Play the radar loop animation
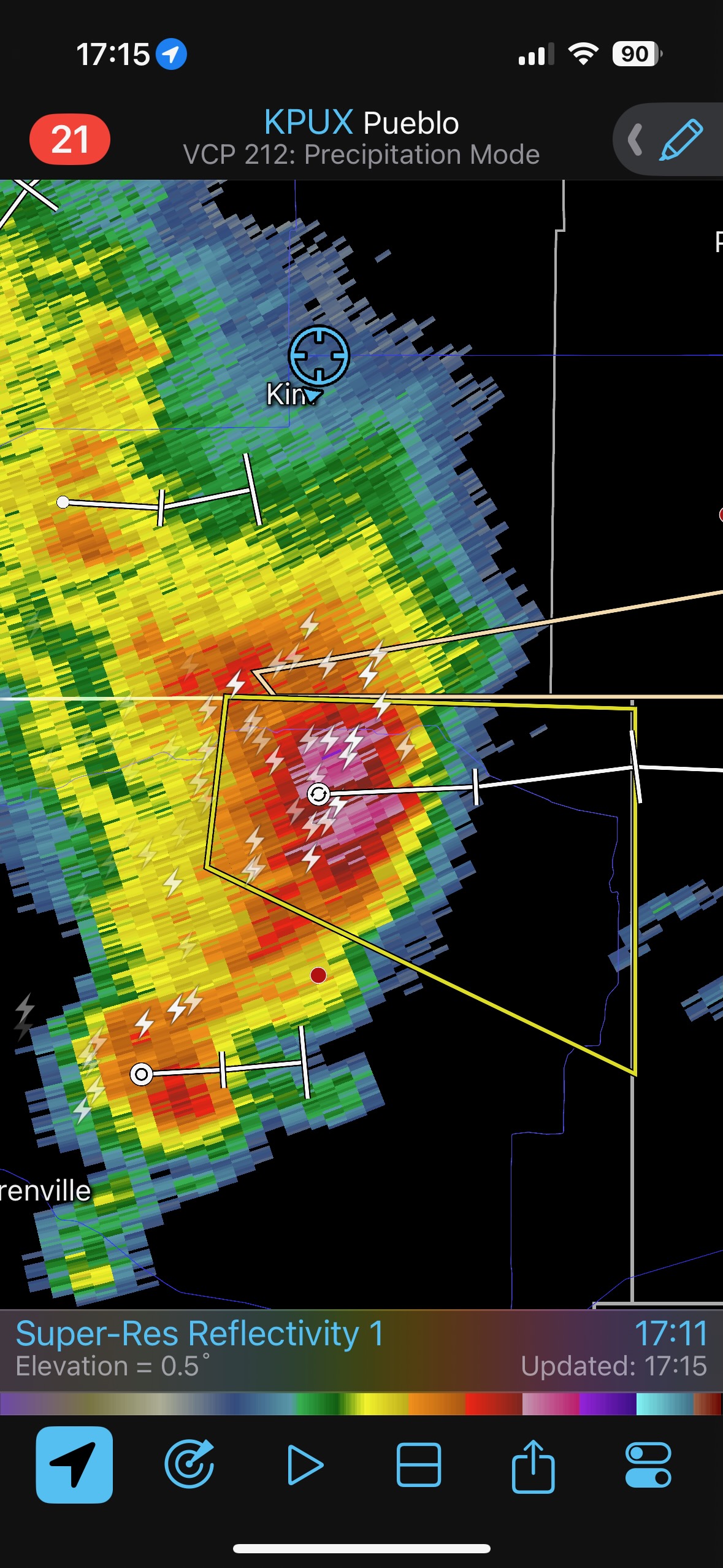The height and width of the screenshot is (1568, 723). [x=304, y=1464]
